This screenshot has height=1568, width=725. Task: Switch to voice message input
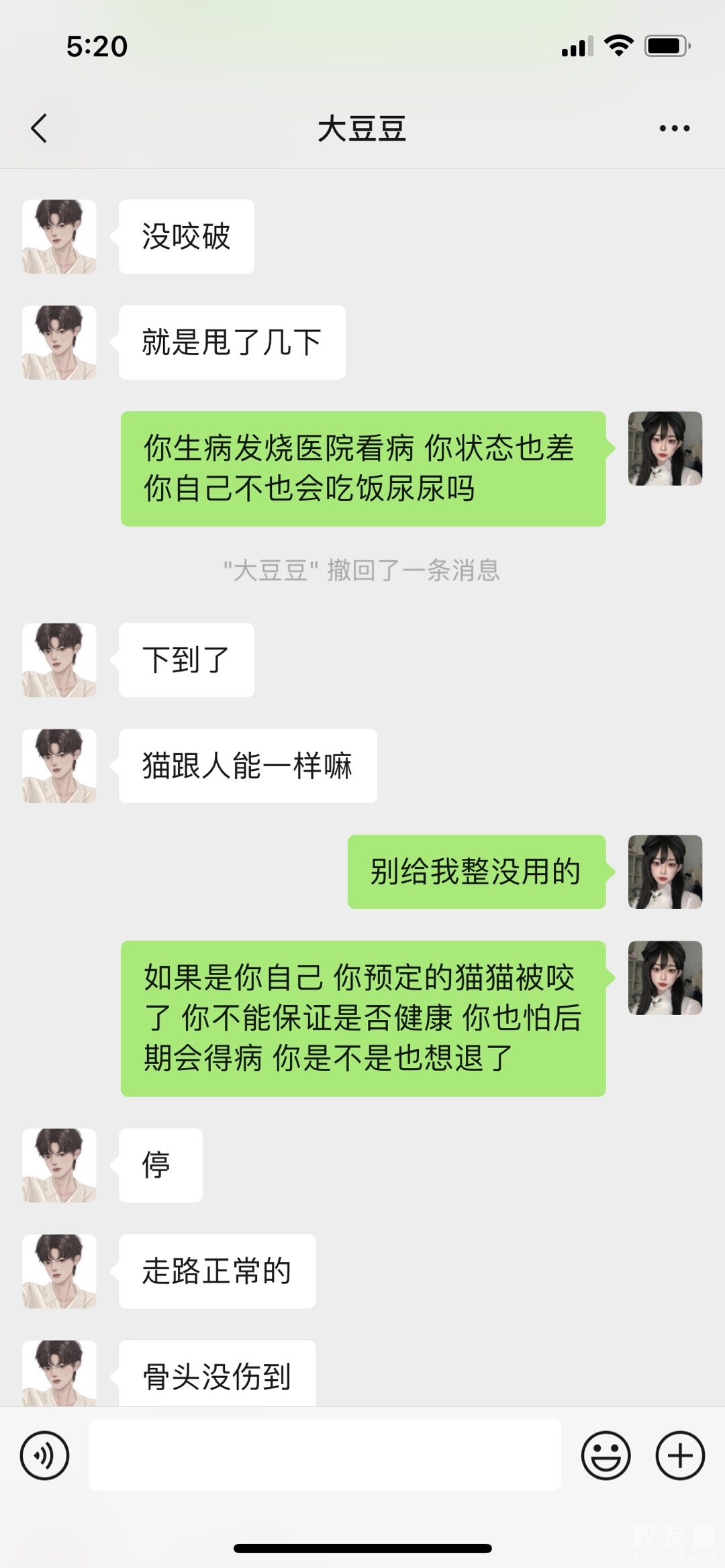(44, 1455)
